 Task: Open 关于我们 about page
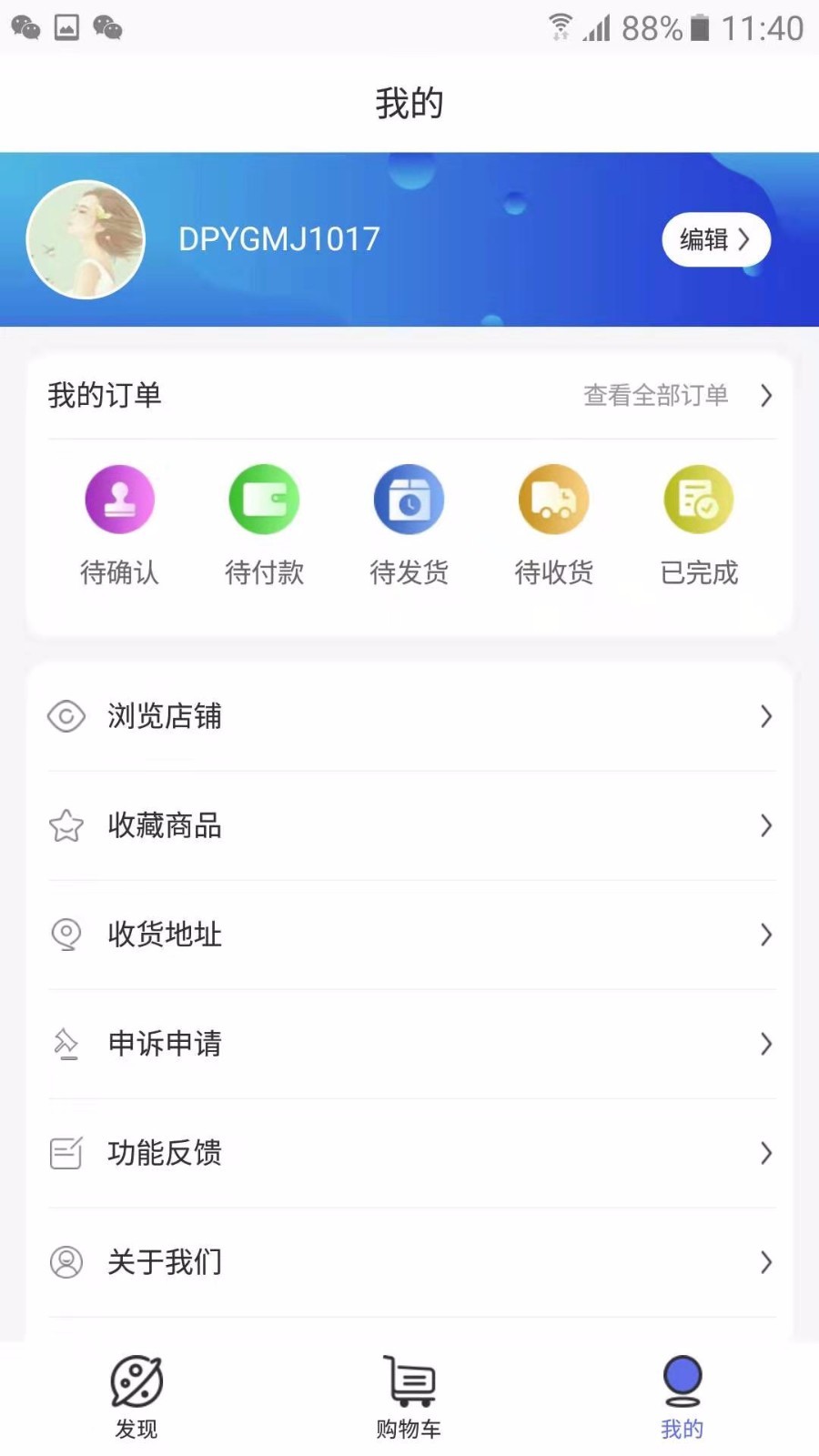pyautogui.click(x=409, y=1262)
